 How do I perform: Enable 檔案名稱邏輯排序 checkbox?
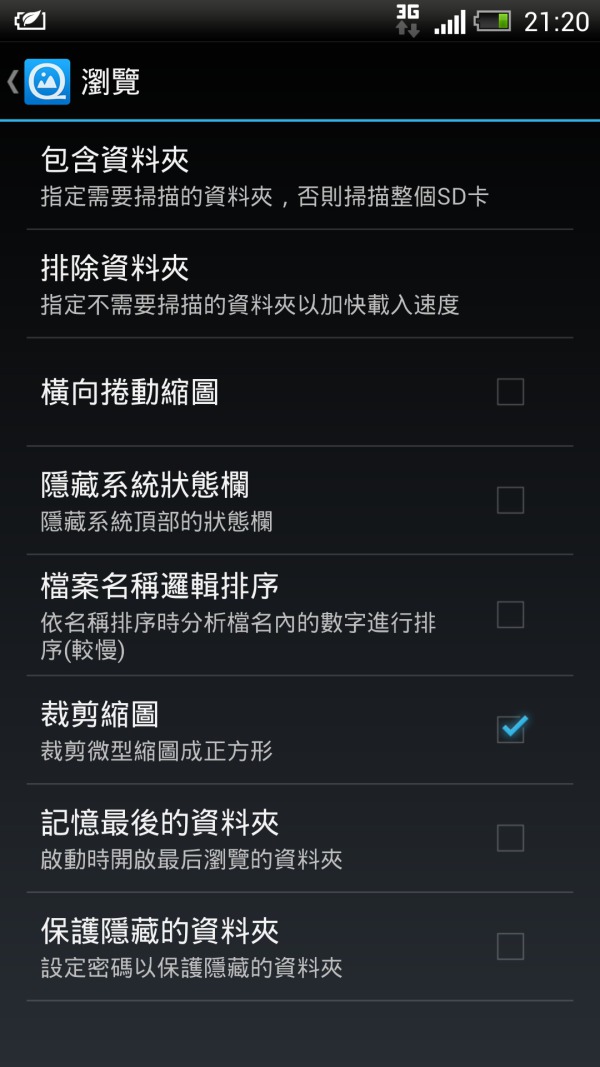(x=510, y=614)
